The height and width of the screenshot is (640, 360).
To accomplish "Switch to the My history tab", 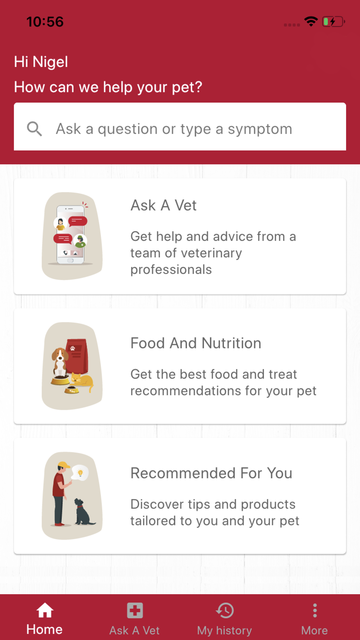I will tap(224, 619).
